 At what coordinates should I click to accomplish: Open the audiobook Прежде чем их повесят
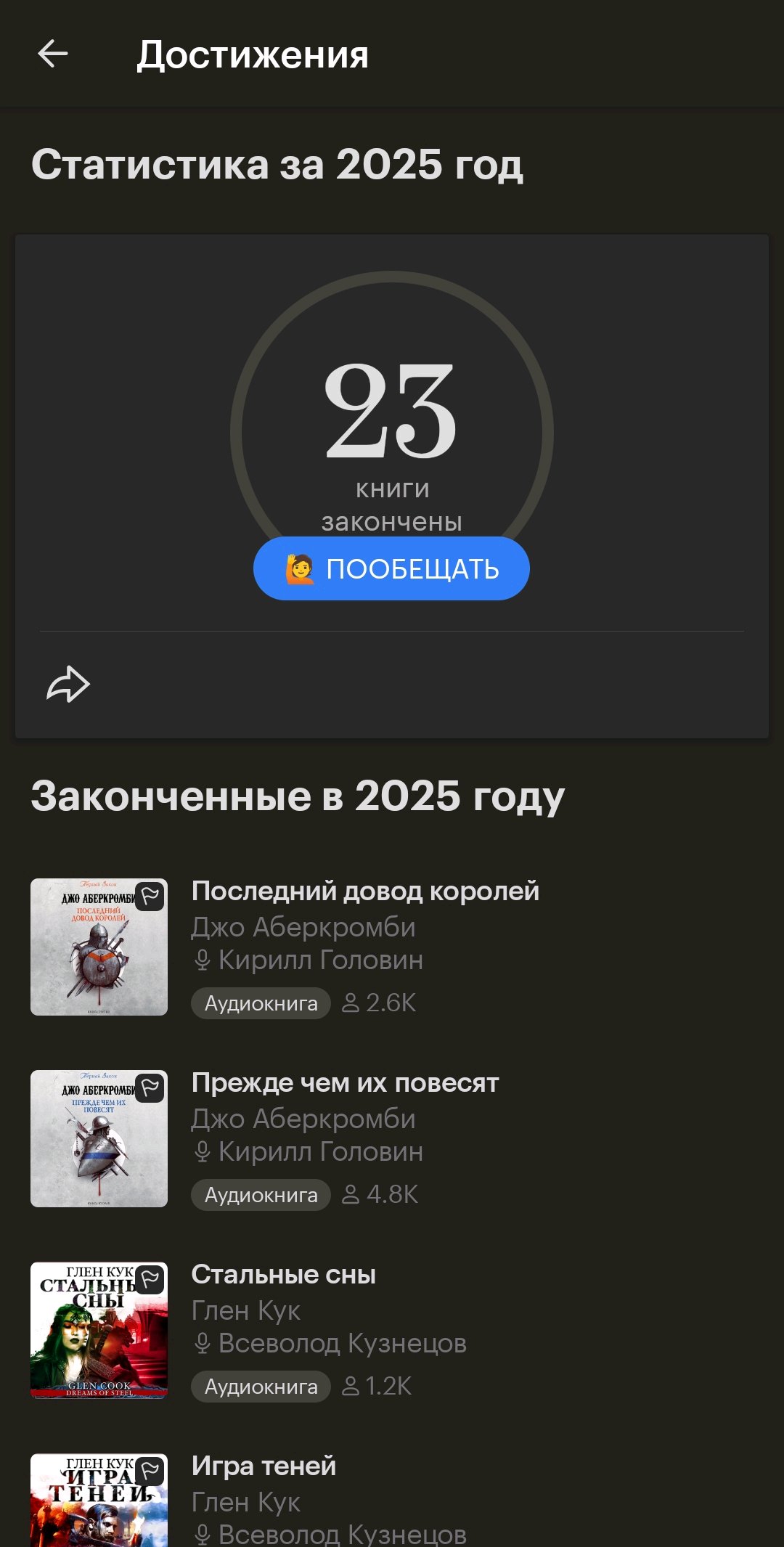tap(345, 1083)
